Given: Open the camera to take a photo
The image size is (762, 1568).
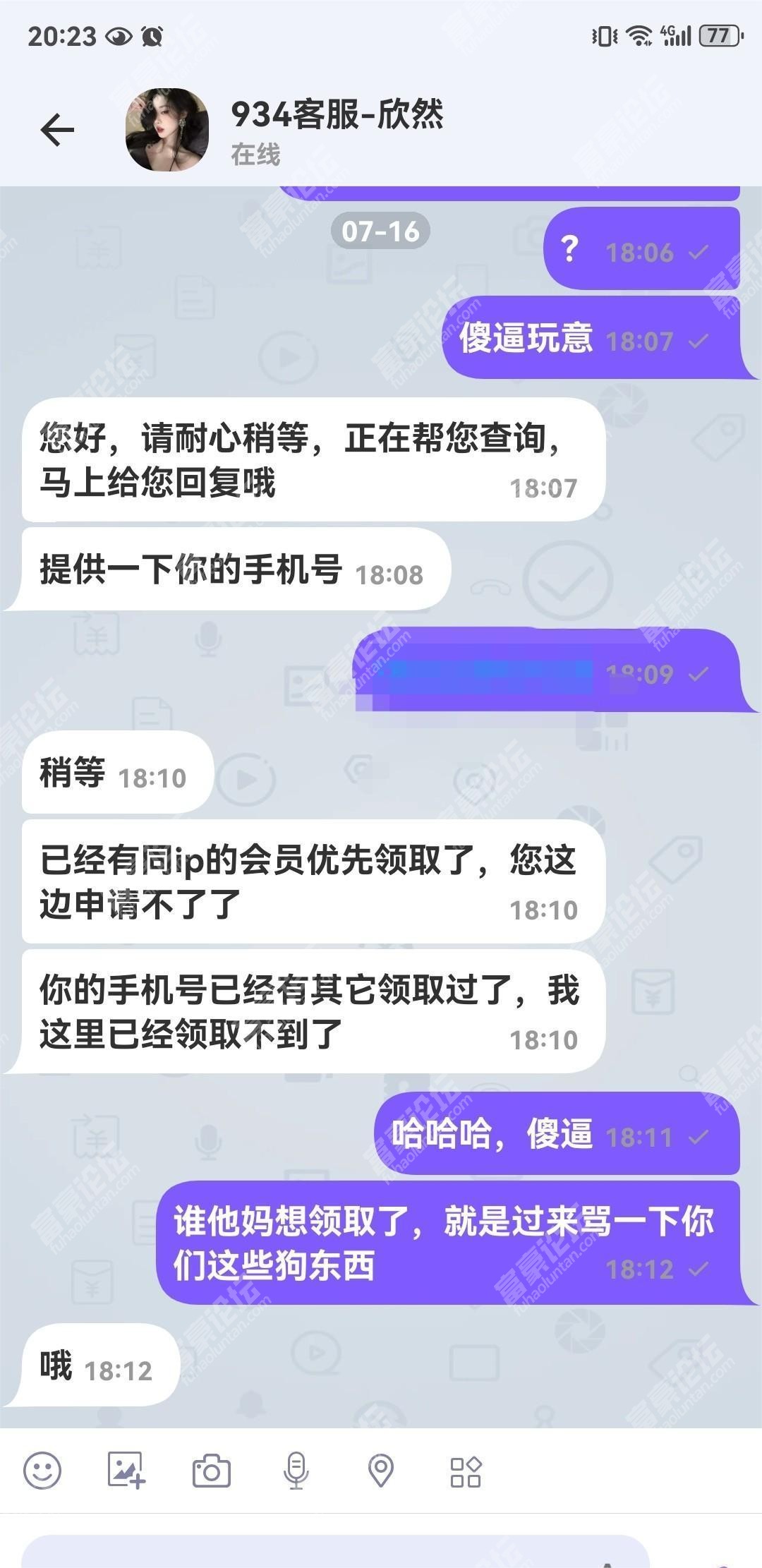Looking at the screenshot, I should (x=211, y=1471).
